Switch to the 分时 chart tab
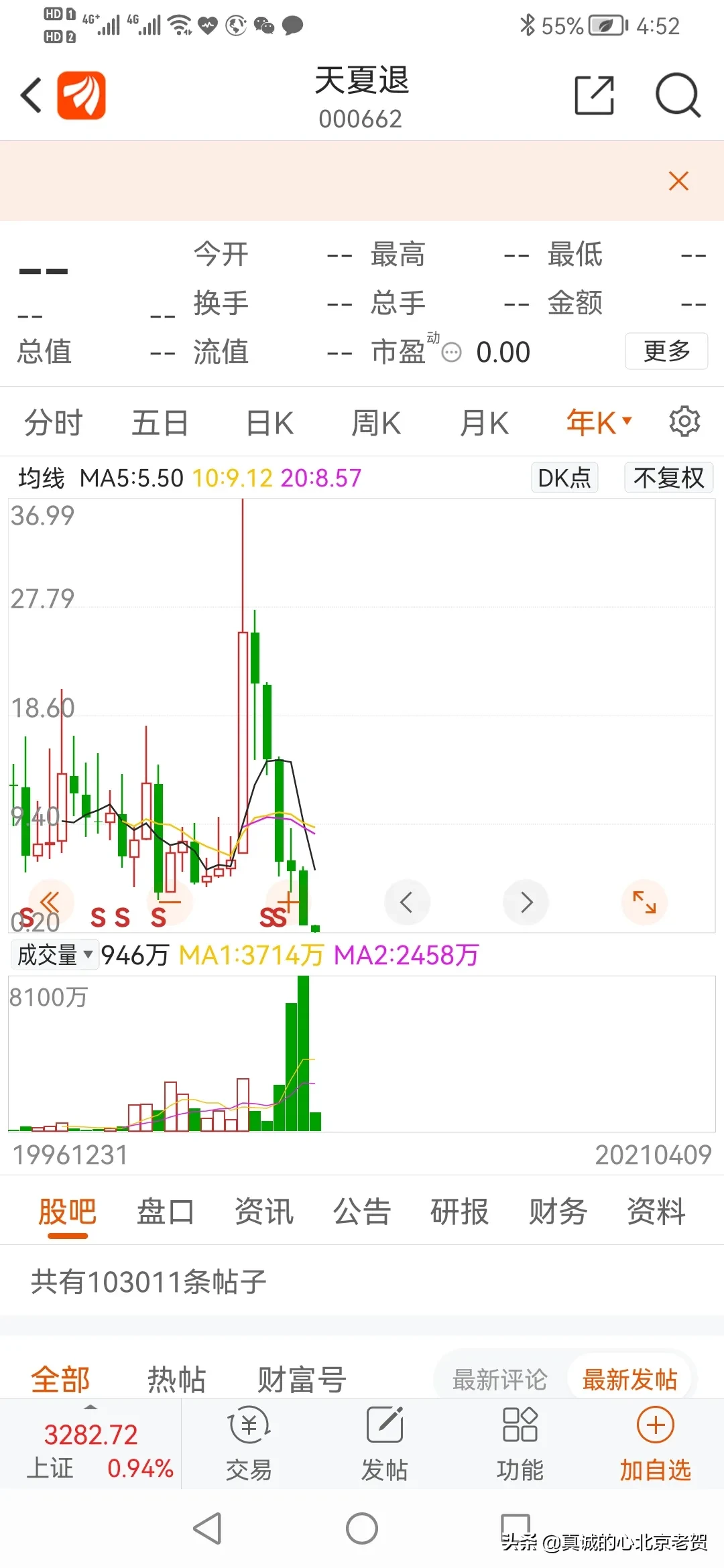 point(53,423)
